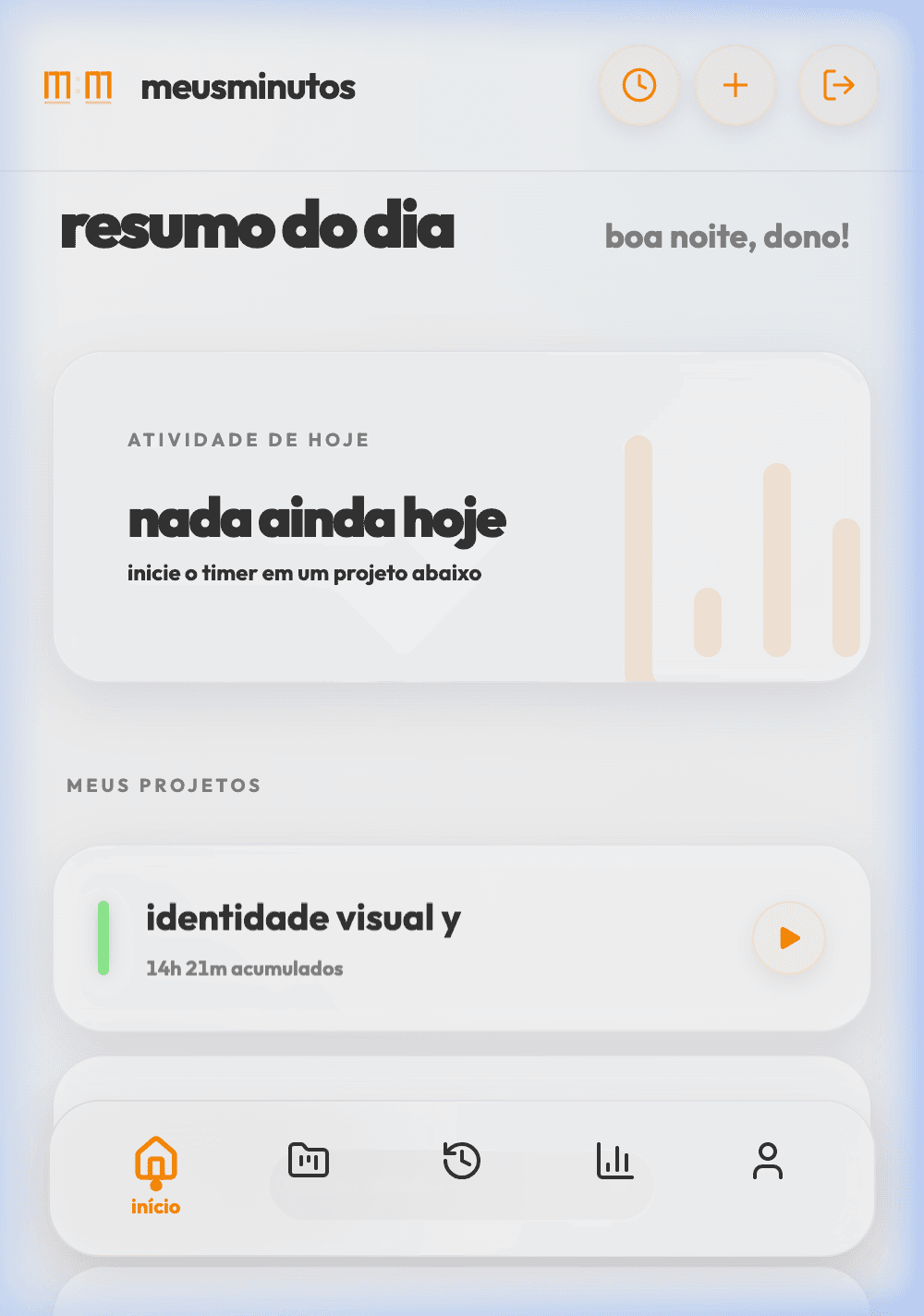The height and width of the screenshot is (1316, 924).
Task: Click the resumo do dia page title
Action: [x=258, y=228]
